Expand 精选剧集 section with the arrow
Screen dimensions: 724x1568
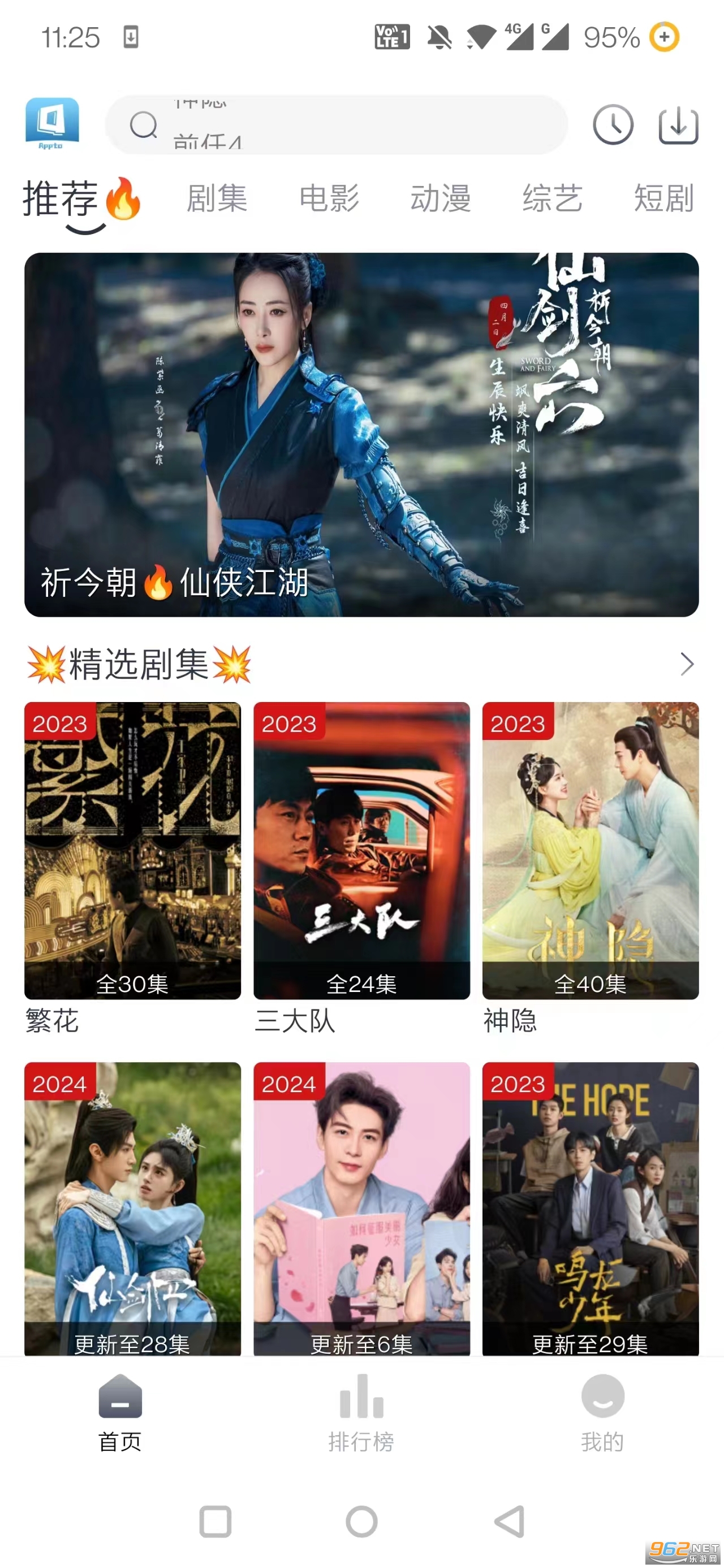686,664
